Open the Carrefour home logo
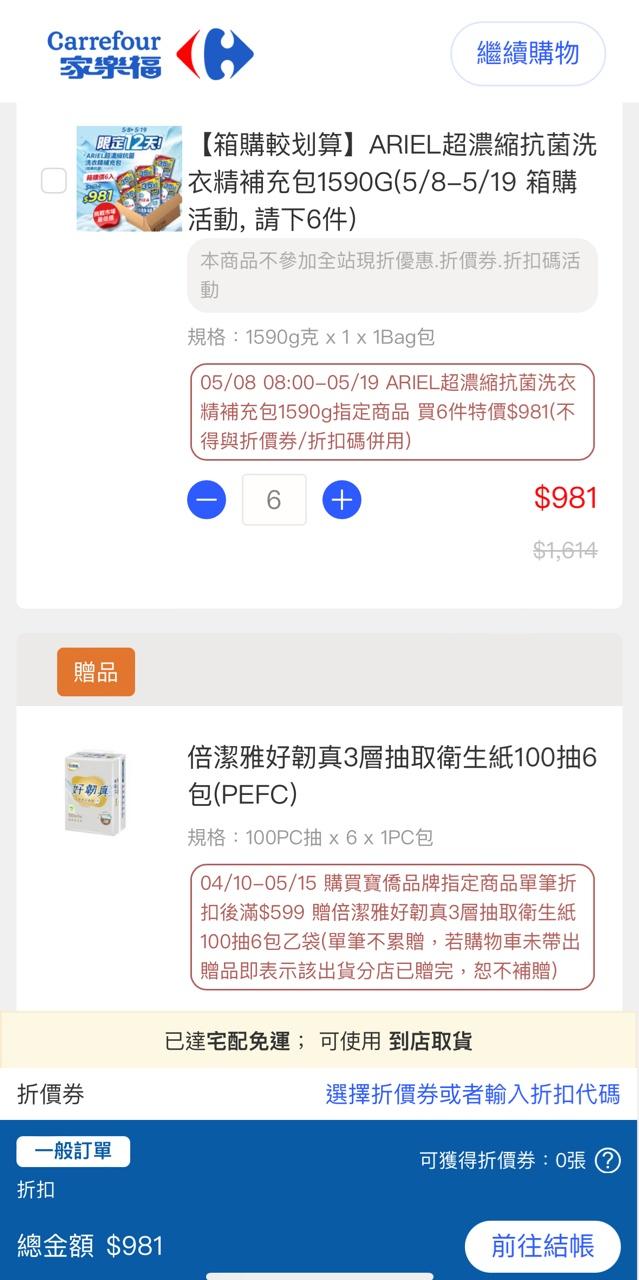Image resolution: width=639 pixels, height=1280 pixels. [150, 54]
